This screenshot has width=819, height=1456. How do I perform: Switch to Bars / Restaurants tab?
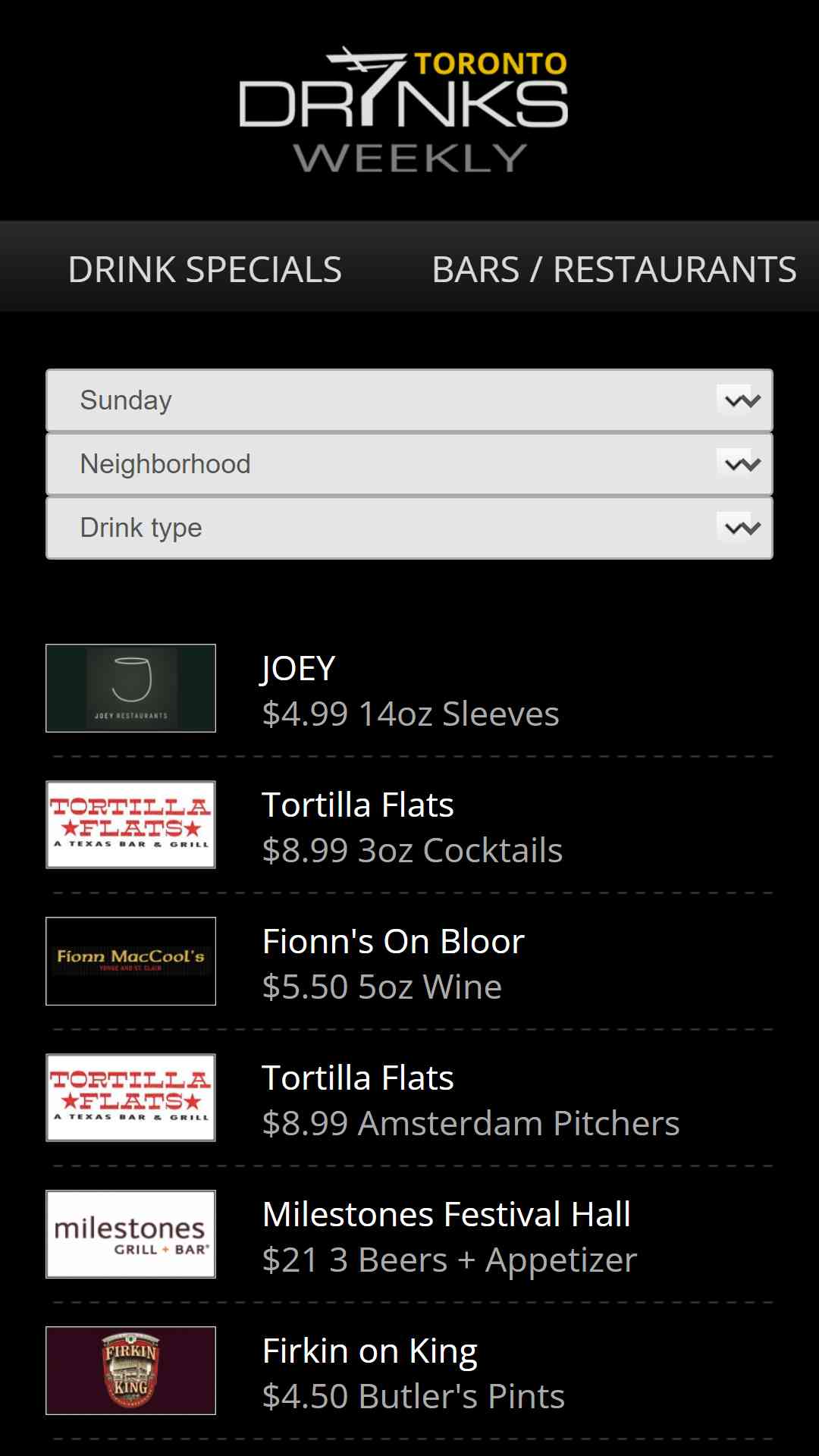(x=613, y=269)
